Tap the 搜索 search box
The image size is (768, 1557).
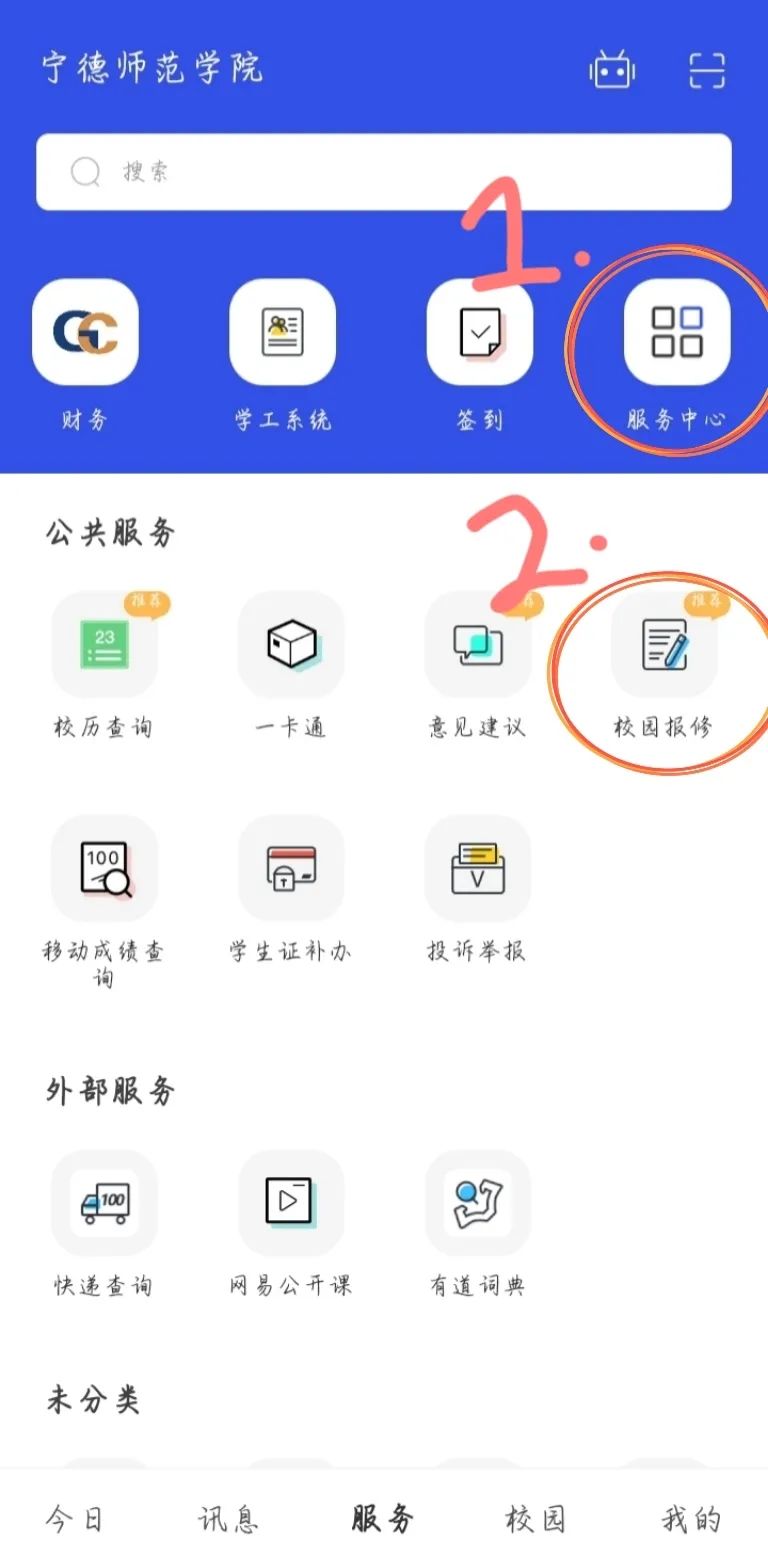coord(384,172)
